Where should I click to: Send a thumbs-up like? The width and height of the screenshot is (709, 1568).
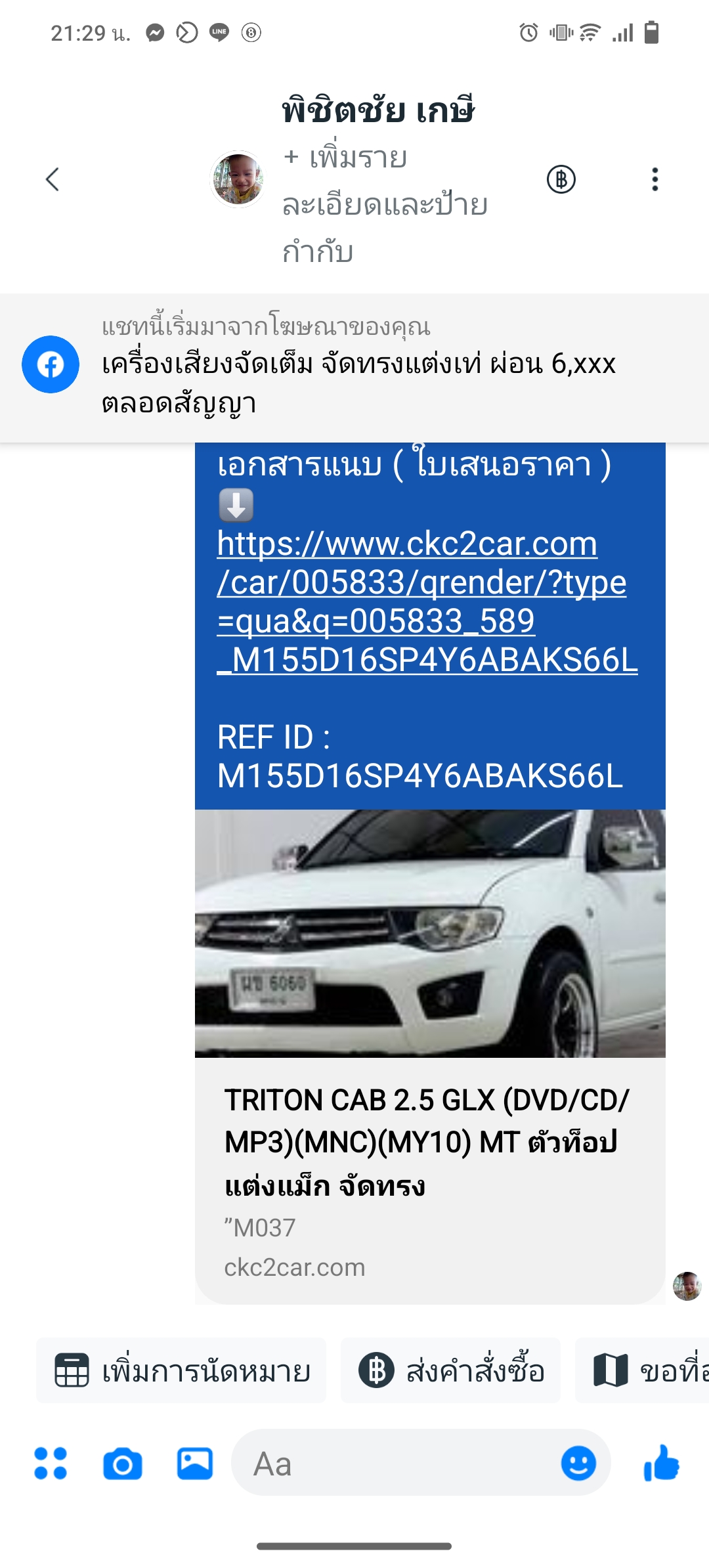click(661, 1464)
